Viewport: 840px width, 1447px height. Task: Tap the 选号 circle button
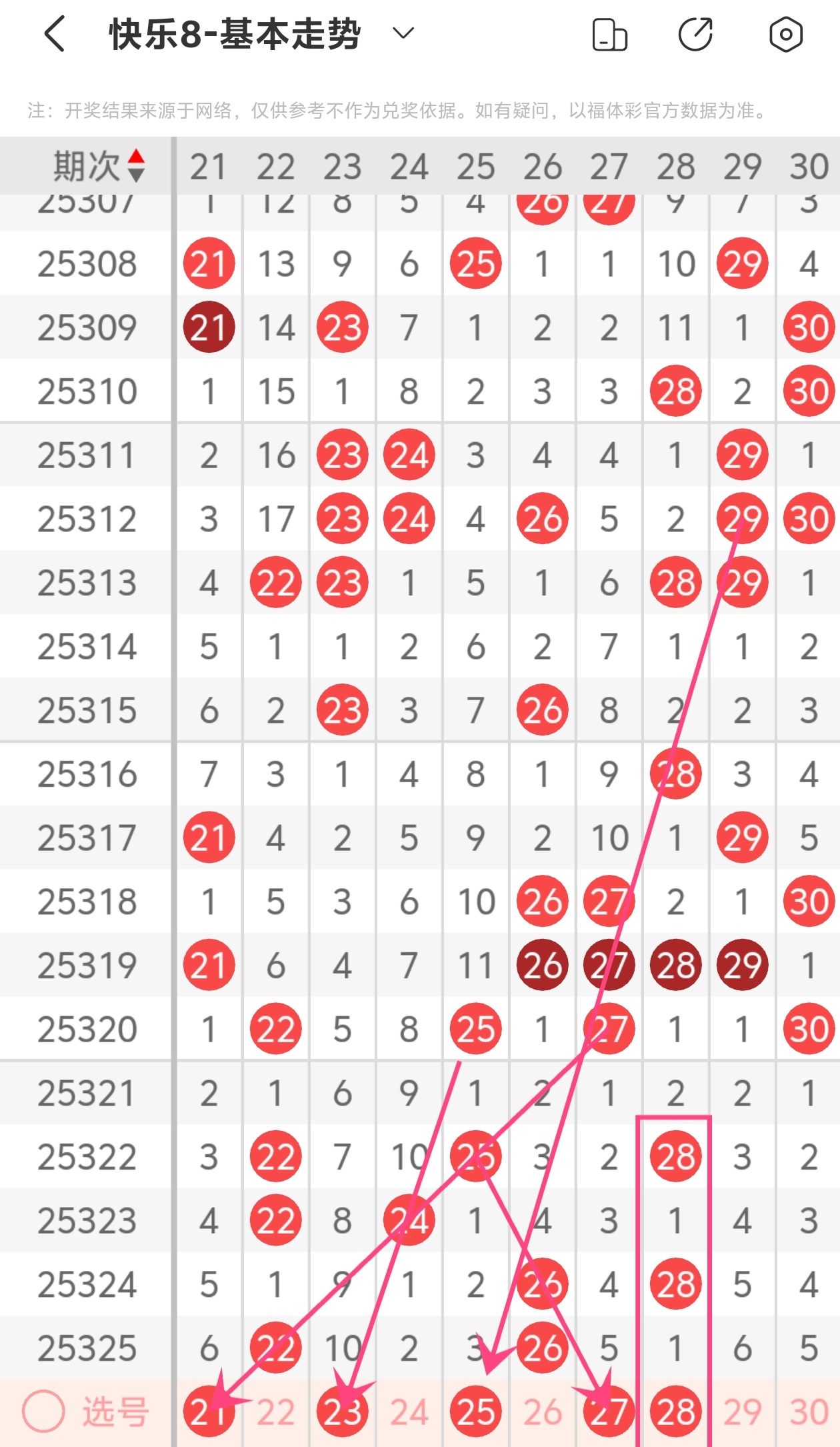pyautogui.click(x=44, y=1411)
